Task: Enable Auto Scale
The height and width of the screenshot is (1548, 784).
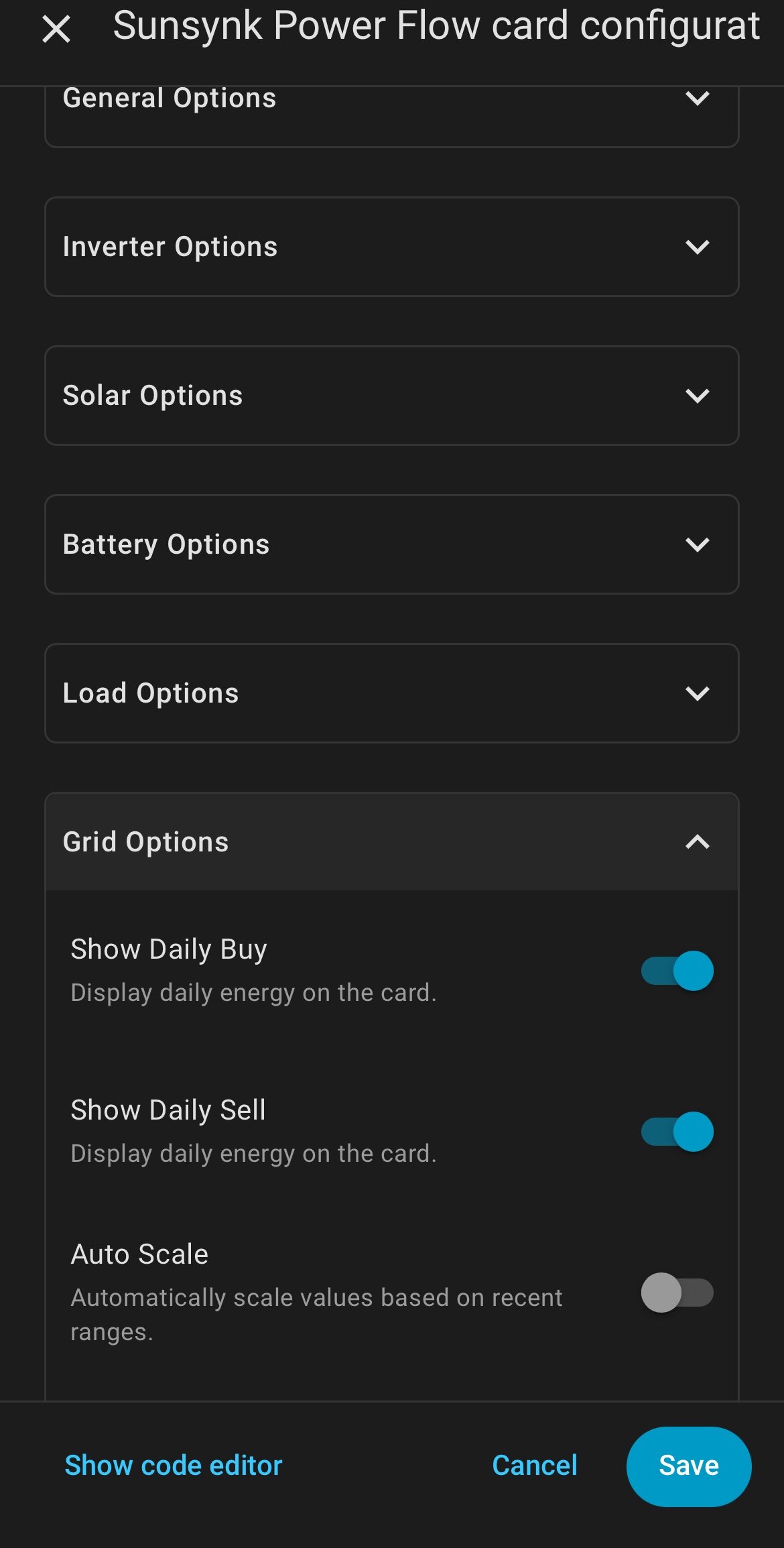Action: click(677, 1293)
